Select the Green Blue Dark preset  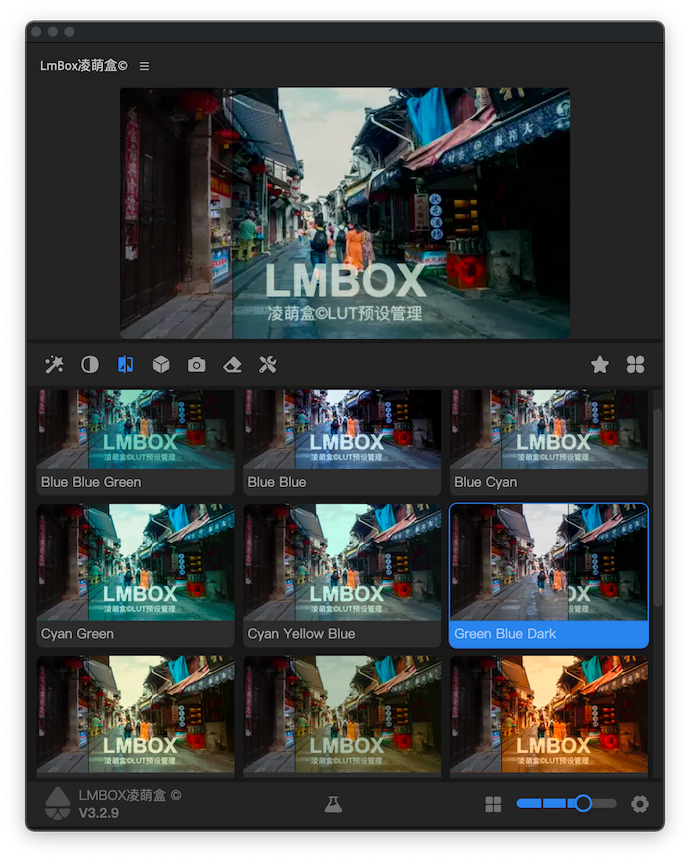(548, 575)
